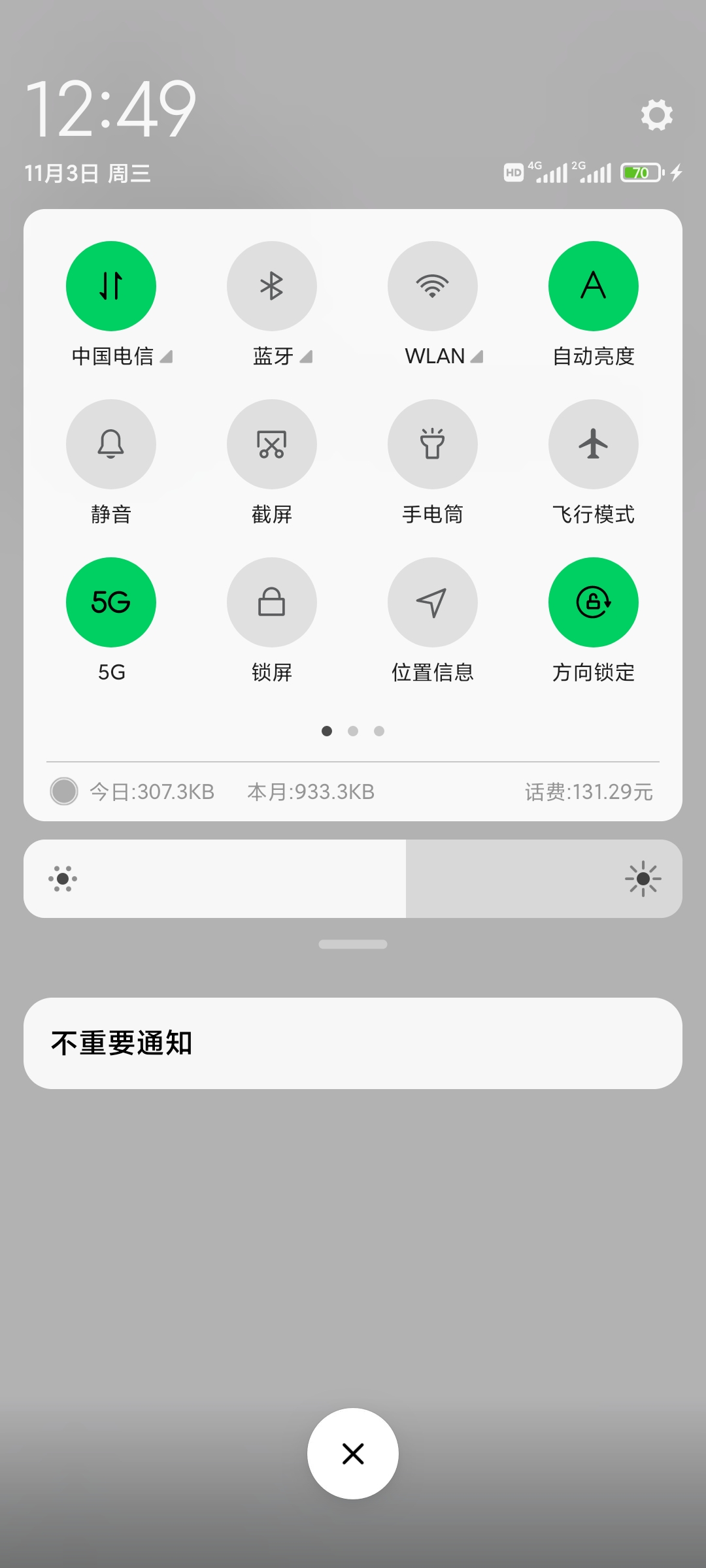Image resolution: width=706 pixels, height=1568 pixels.
Task: Expand the WLAN network list arrow
Action: point(477,357)
